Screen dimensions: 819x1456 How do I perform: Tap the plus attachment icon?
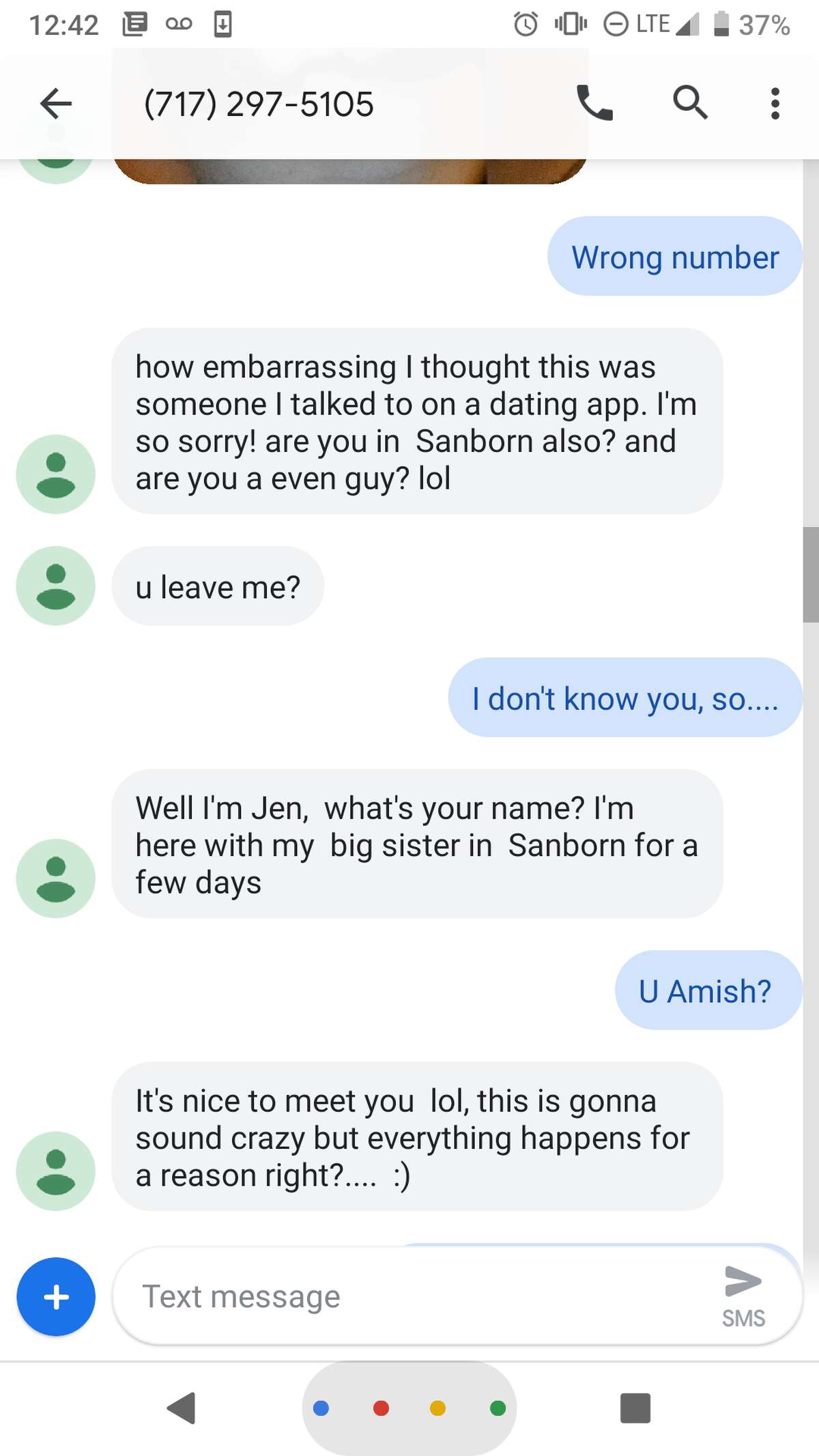55,1297
